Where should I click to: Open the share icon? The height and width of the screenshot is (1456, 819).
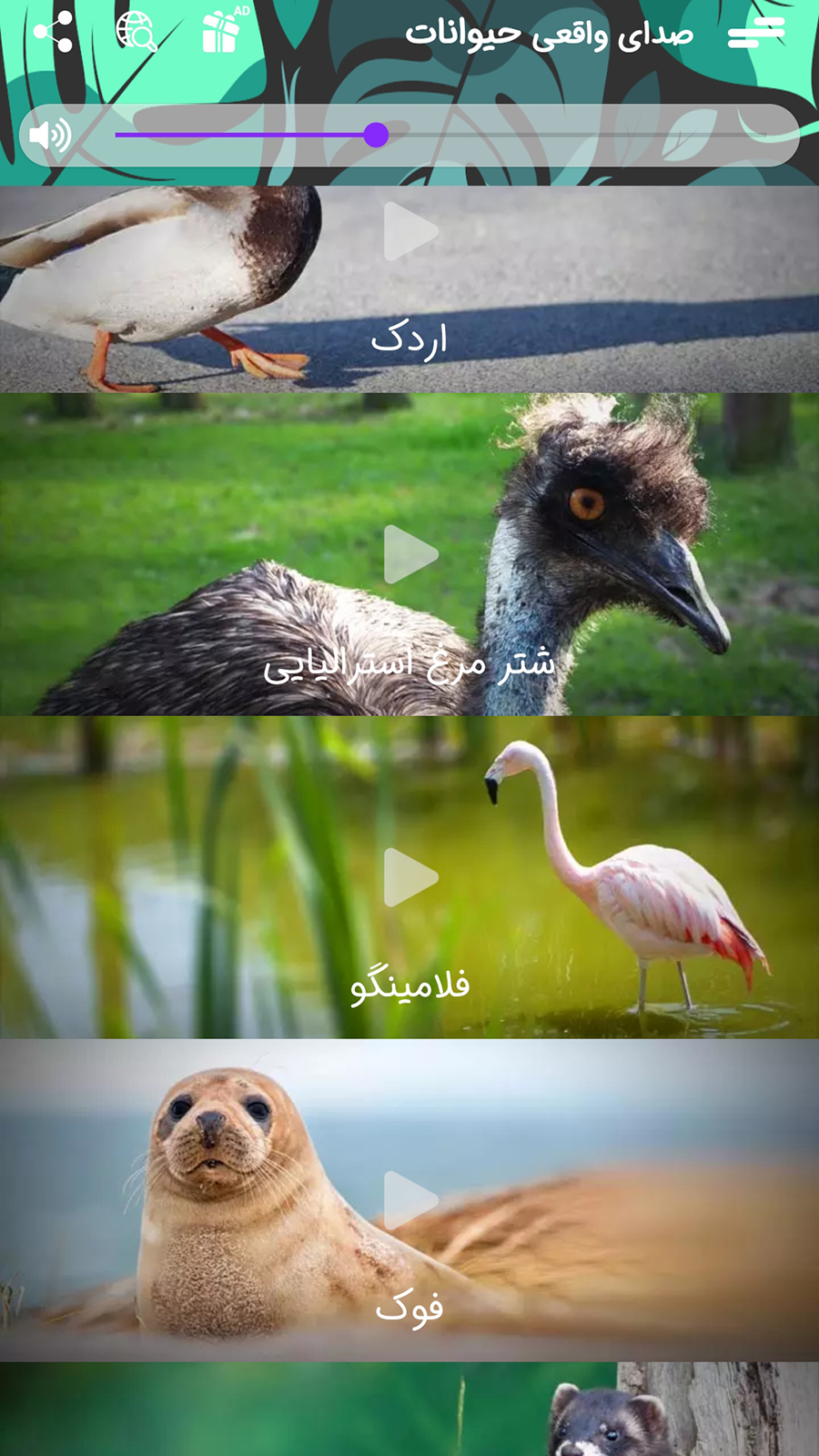(x=53, y=33)
